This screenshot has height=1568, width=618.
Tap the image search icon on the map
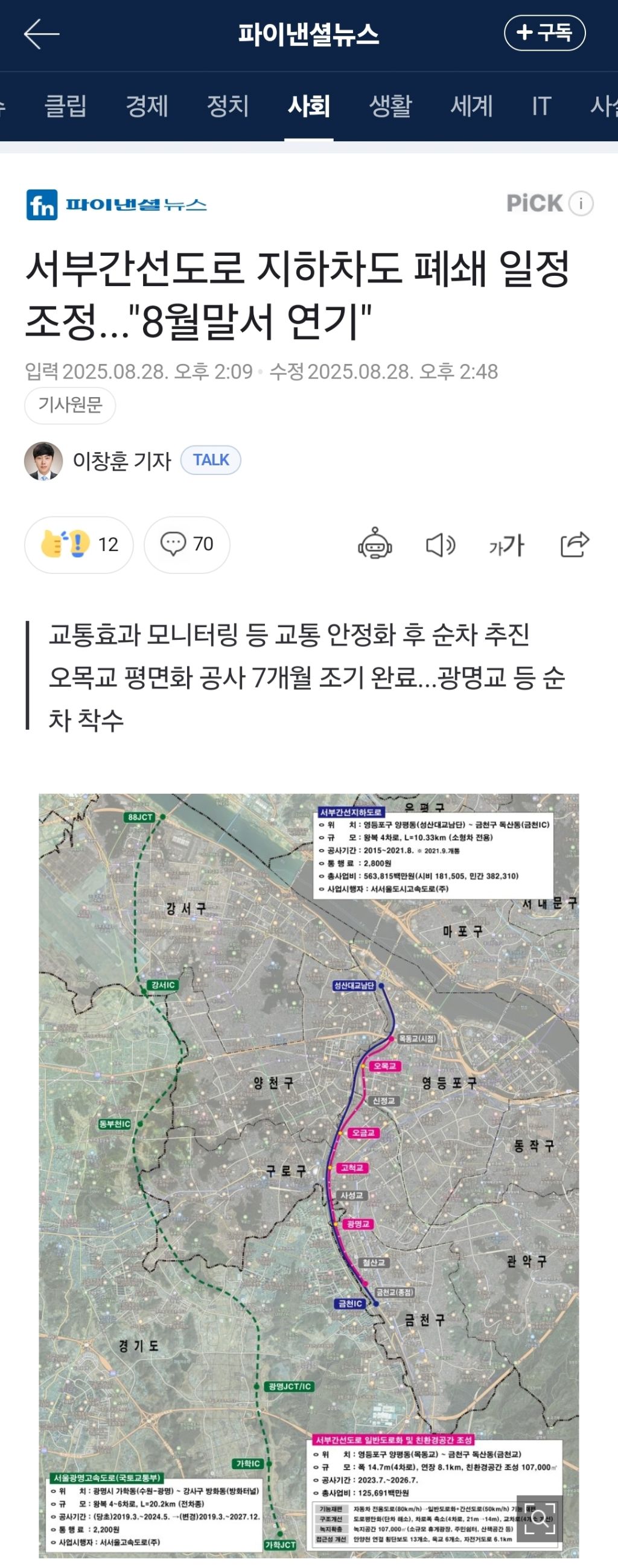(538, 1519)
